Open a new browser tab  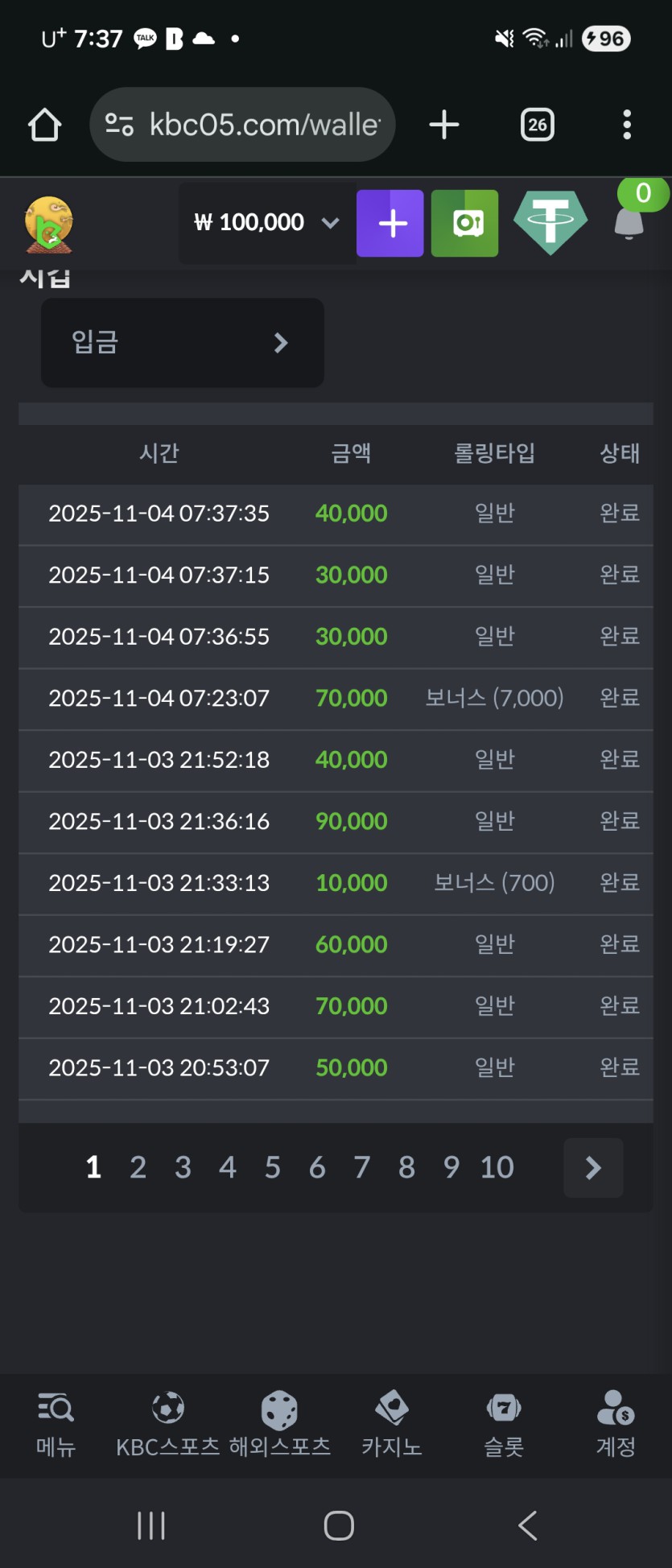coord(444,125)
